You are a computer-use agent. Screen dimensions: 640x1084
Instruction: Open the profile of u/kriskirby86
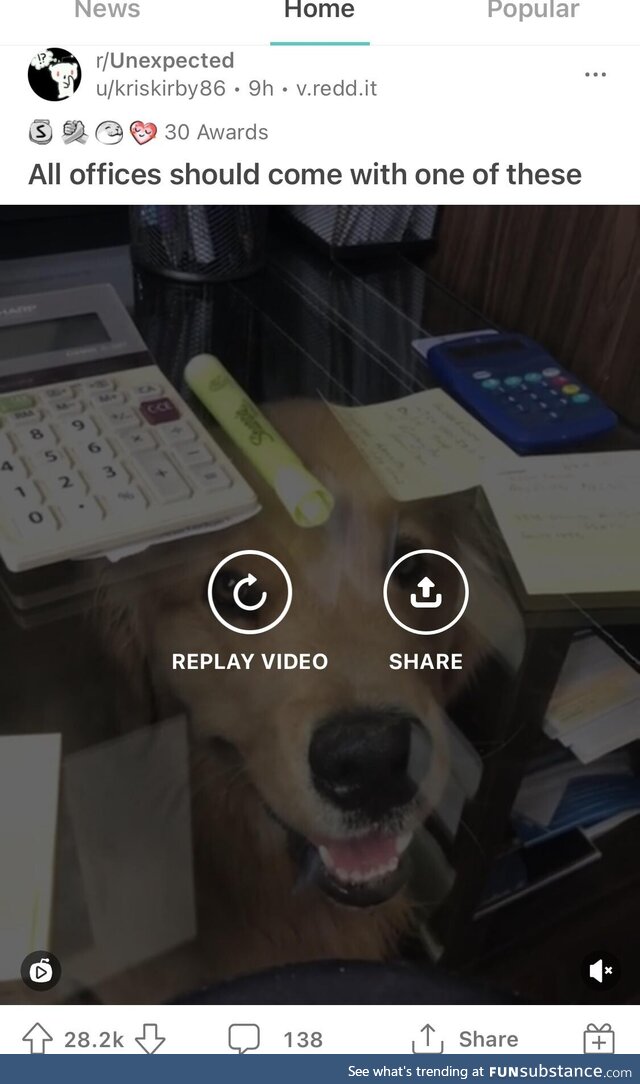point(160,88)
